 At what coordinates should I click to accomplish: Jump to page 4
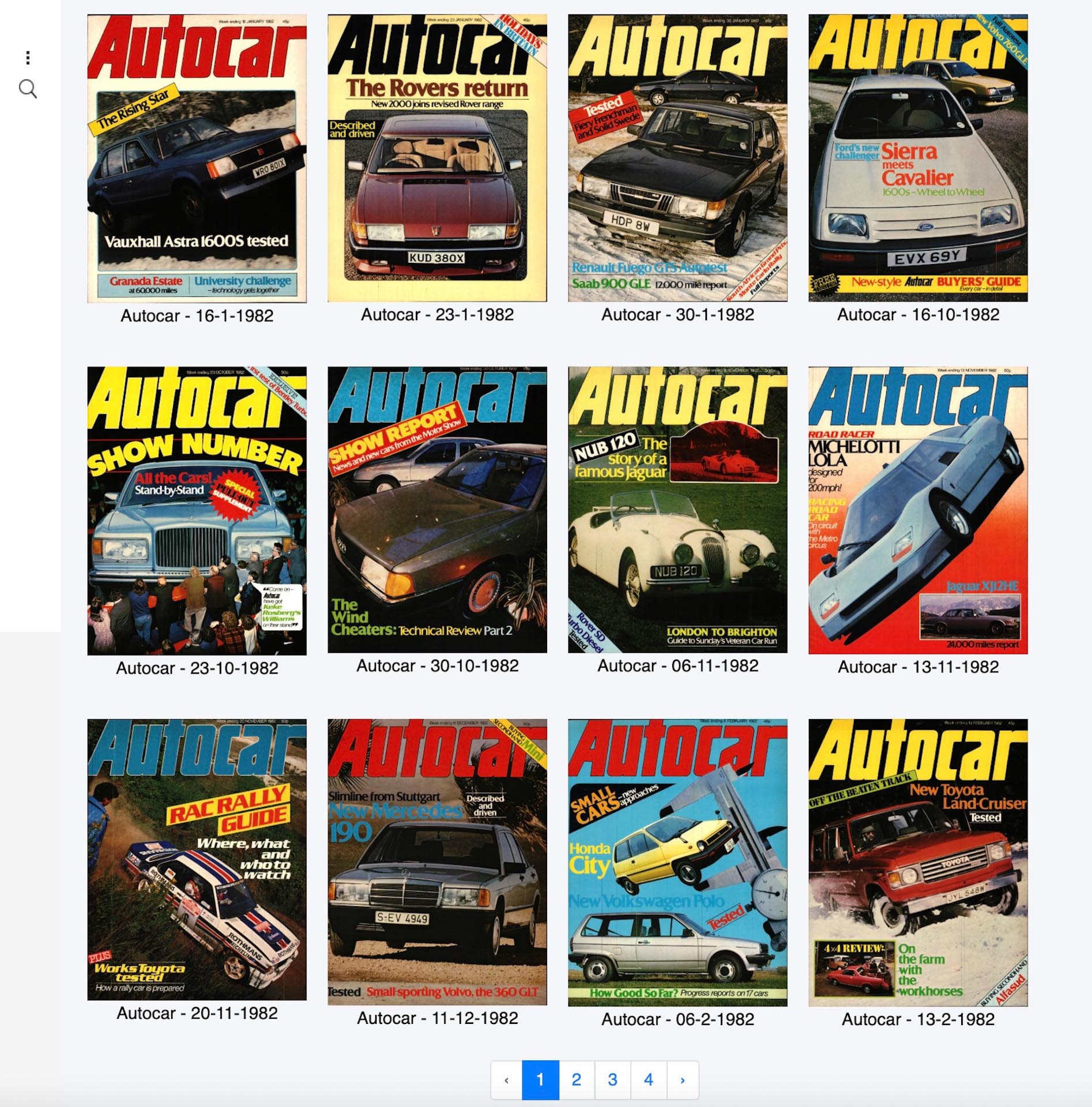(649, 1080)
